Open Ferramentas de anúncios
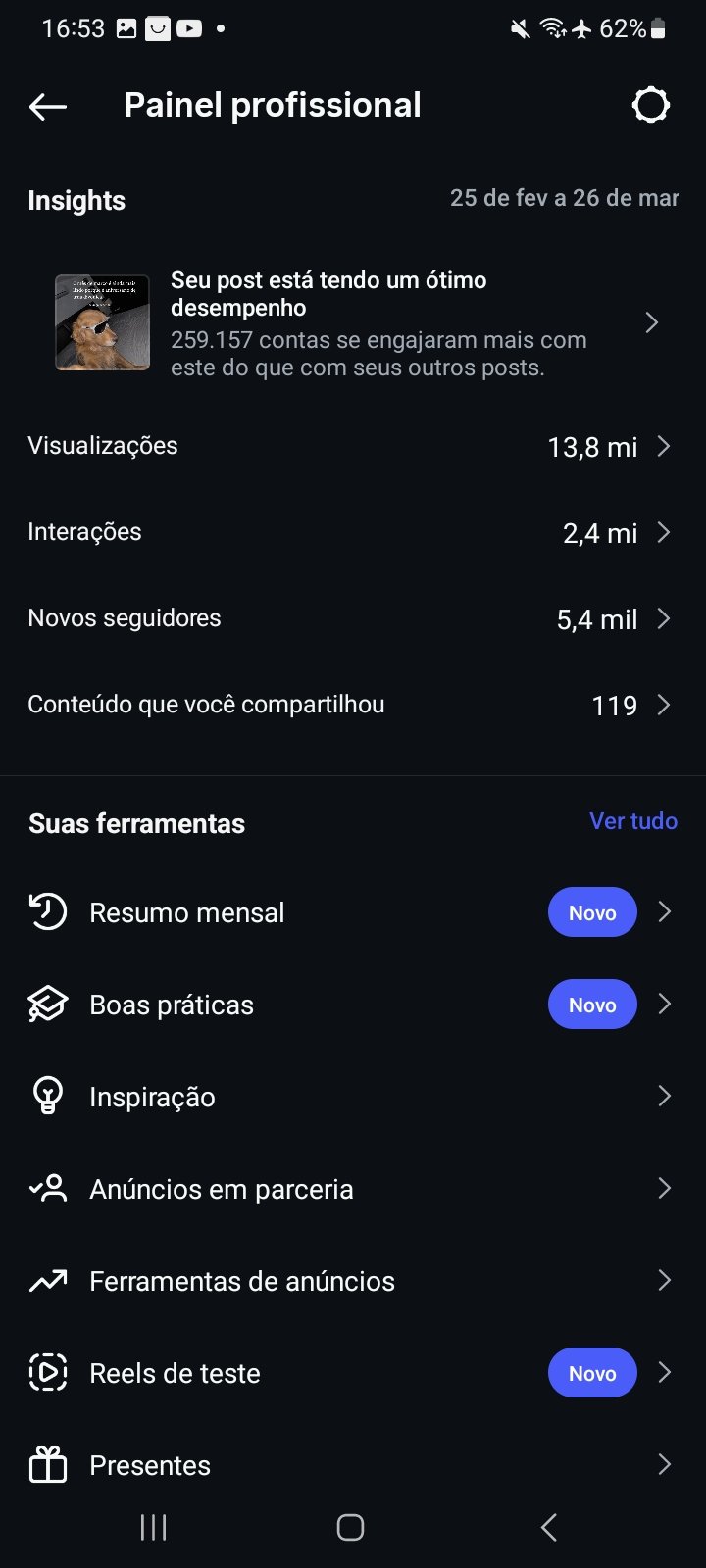The height and width of the screenshot is (1568, 706). coord(353,1281)
